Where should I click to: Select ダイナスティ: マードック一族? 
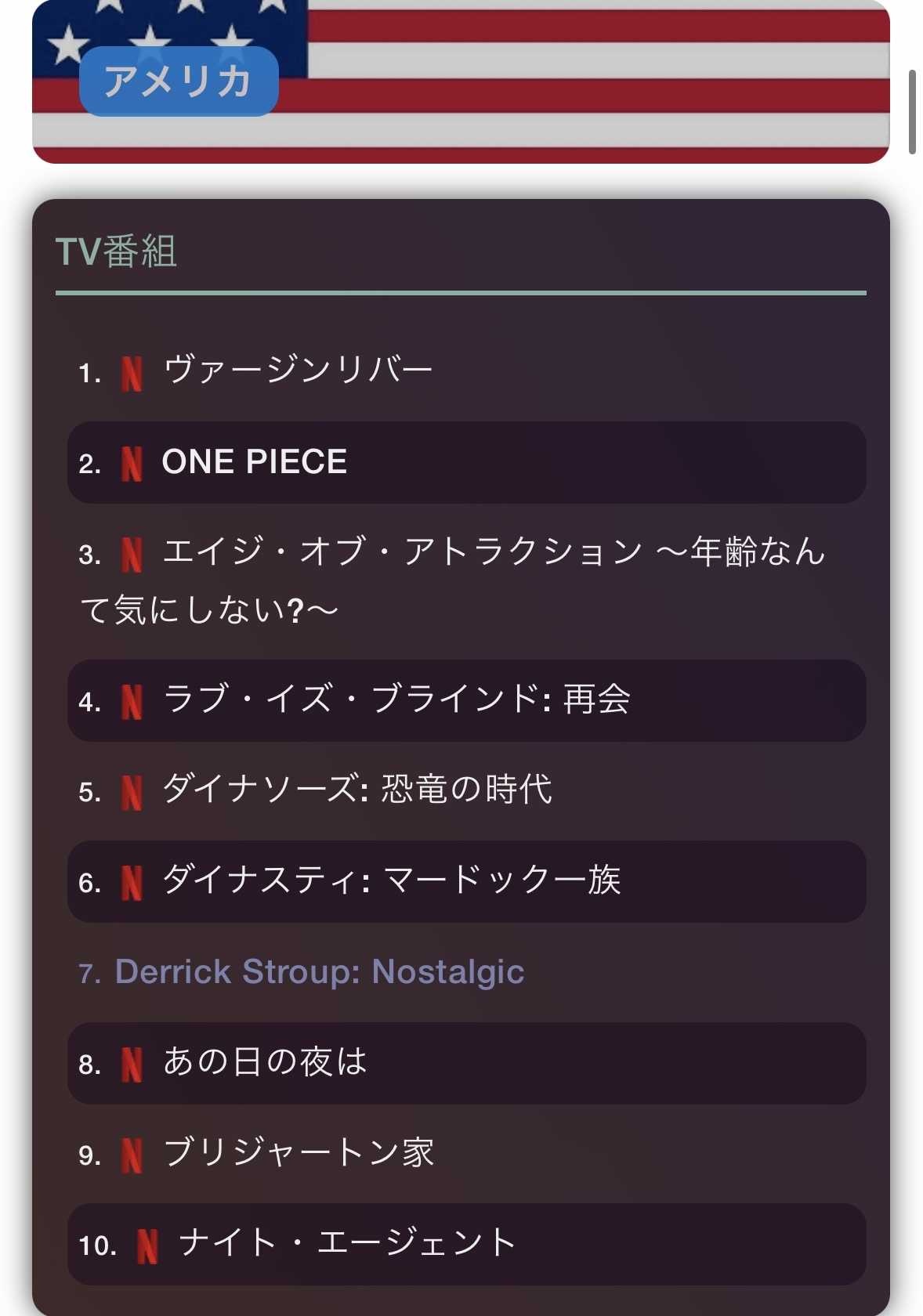pyautogui.click(x=391, y=881)
